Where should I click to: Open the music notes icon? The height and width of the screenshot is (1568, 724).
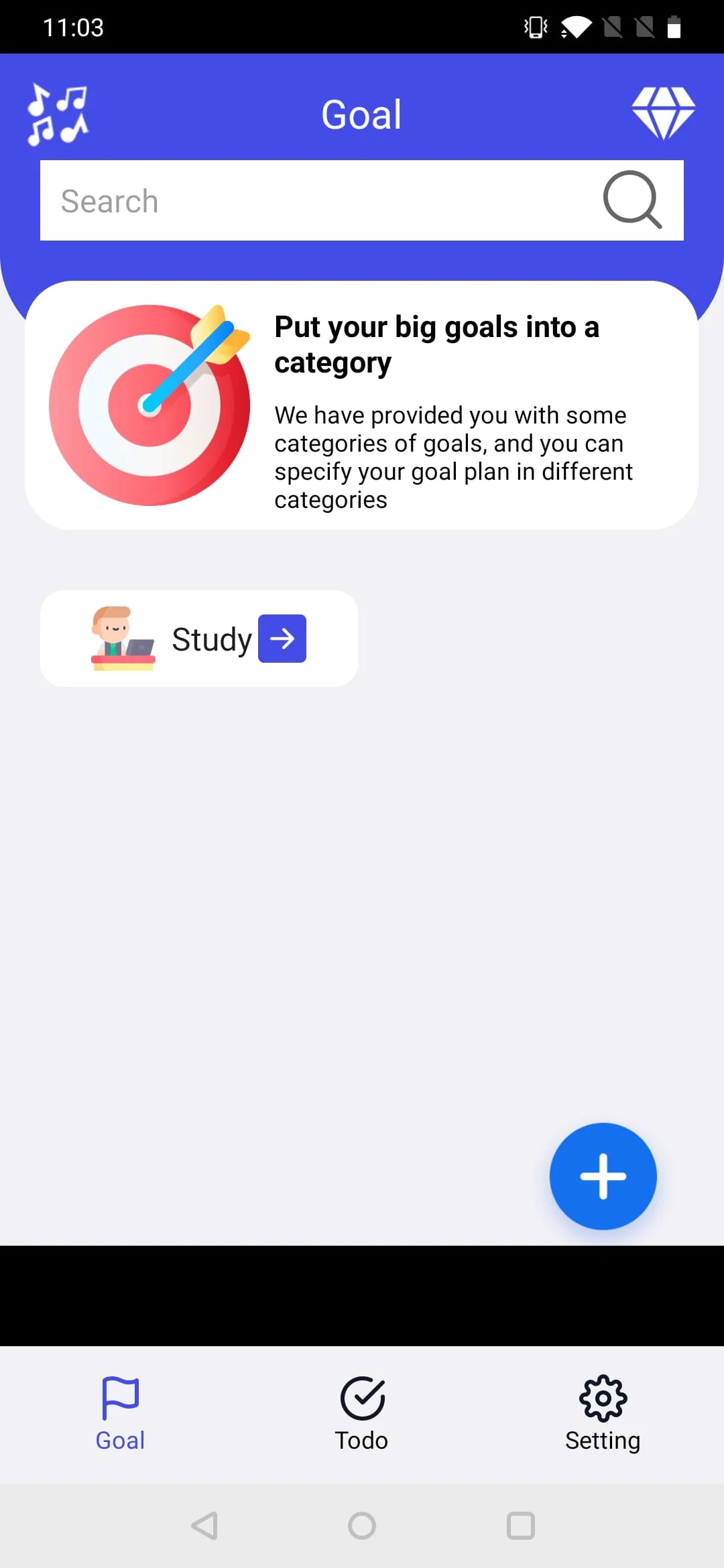(x=58, y=114)
